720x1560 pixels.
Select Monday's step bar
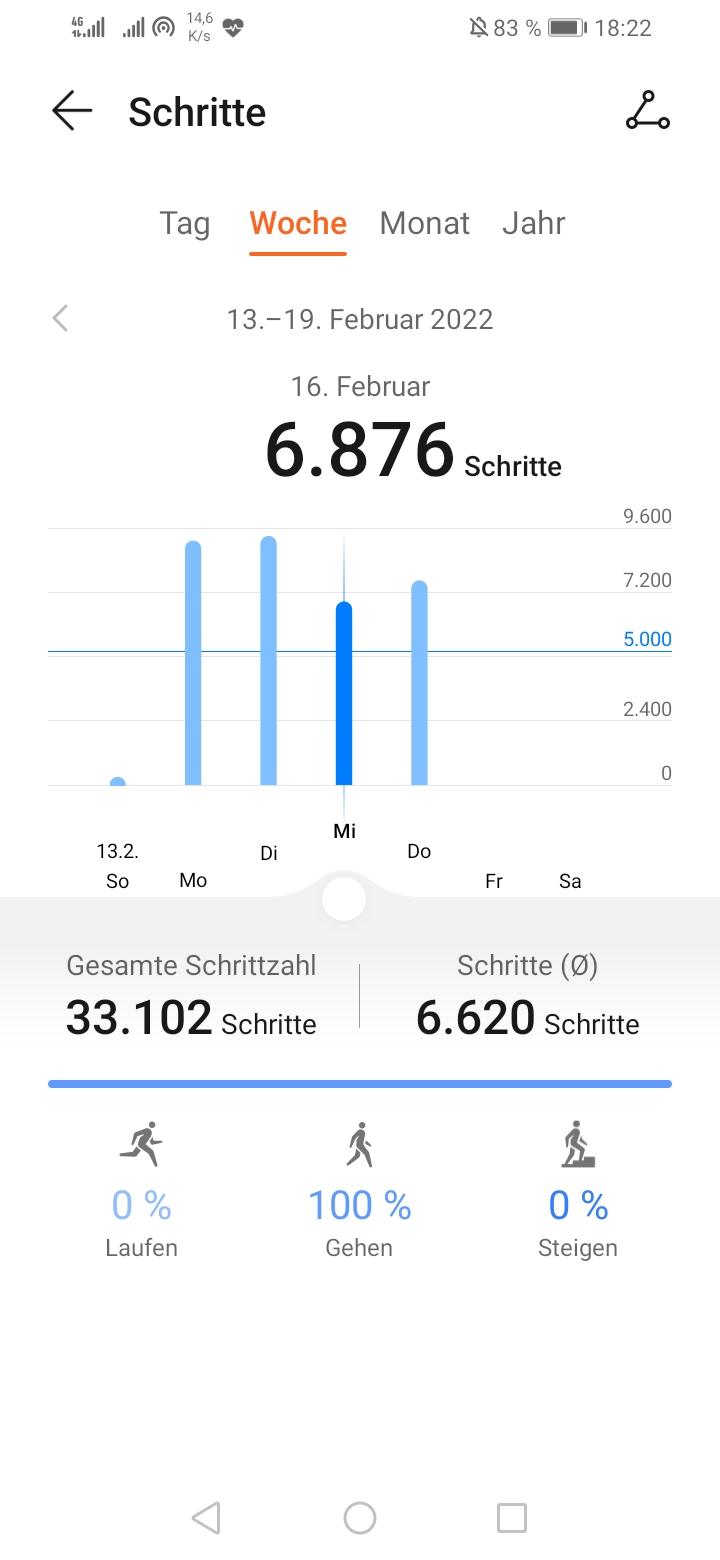pyautogui.click(x=193, y=663)
